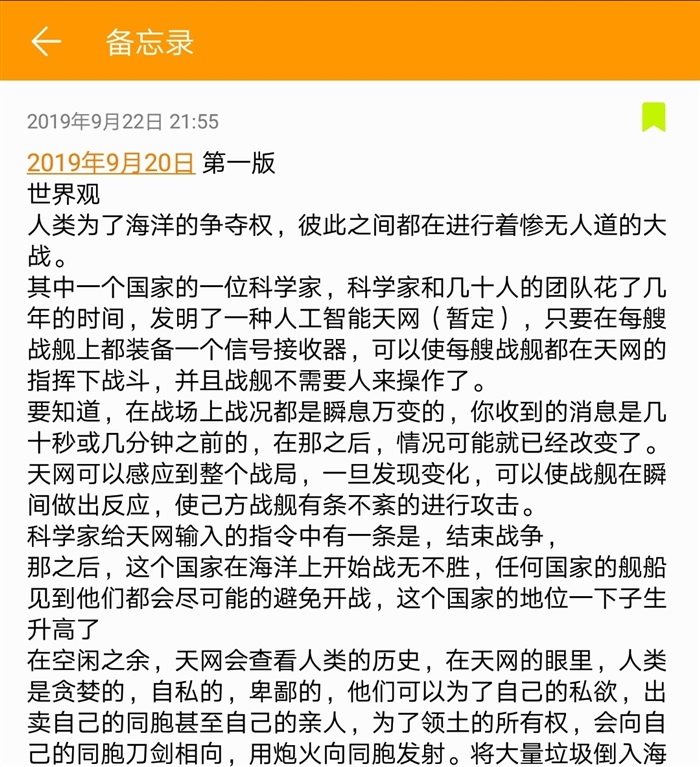Viewport: 700px width, 767px height.
Task: Go back from the 备忘录 note
Action: [x=45, y=42]
